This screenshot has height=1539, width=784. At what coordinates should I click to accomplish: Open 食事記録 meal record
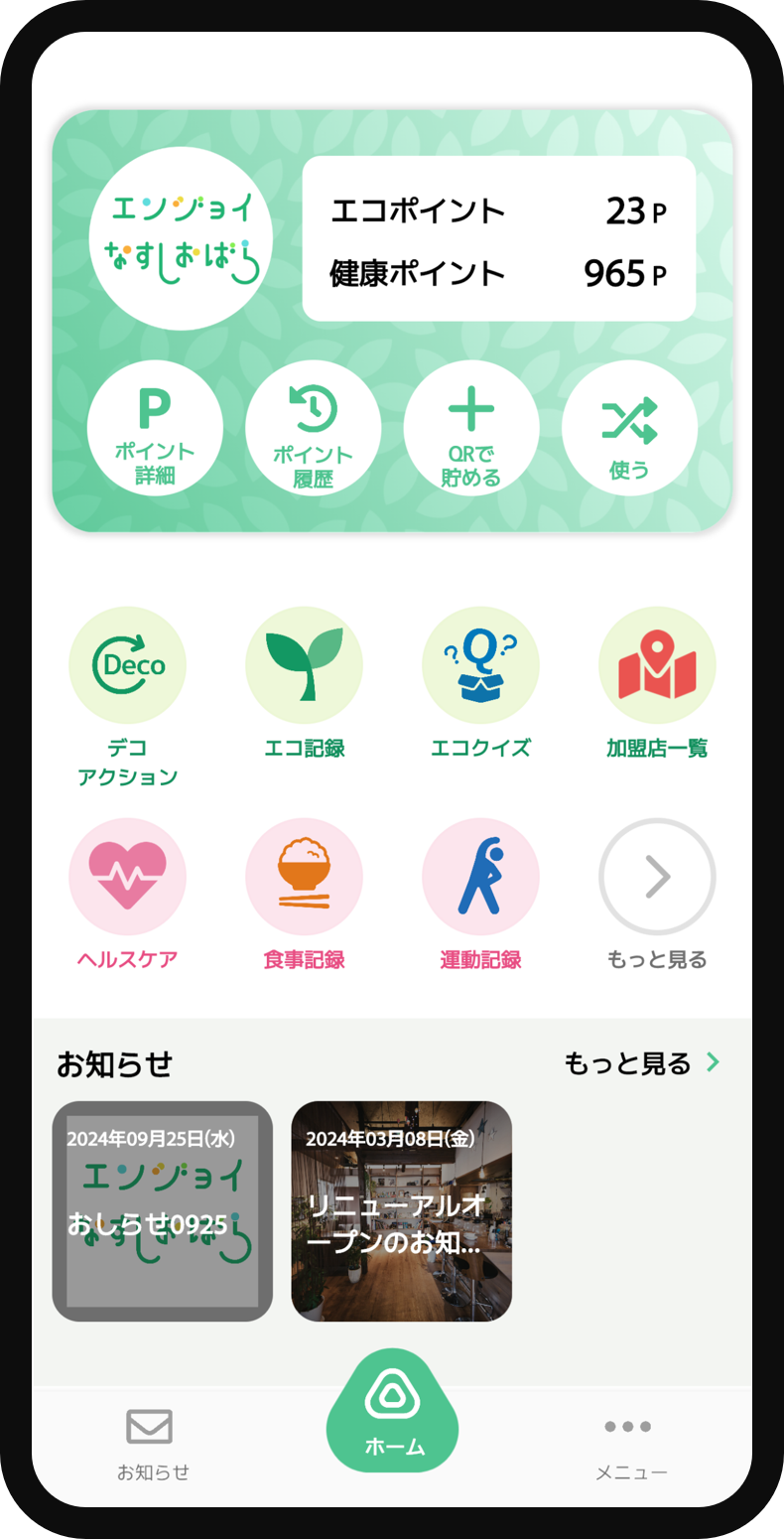click(304, 877)
